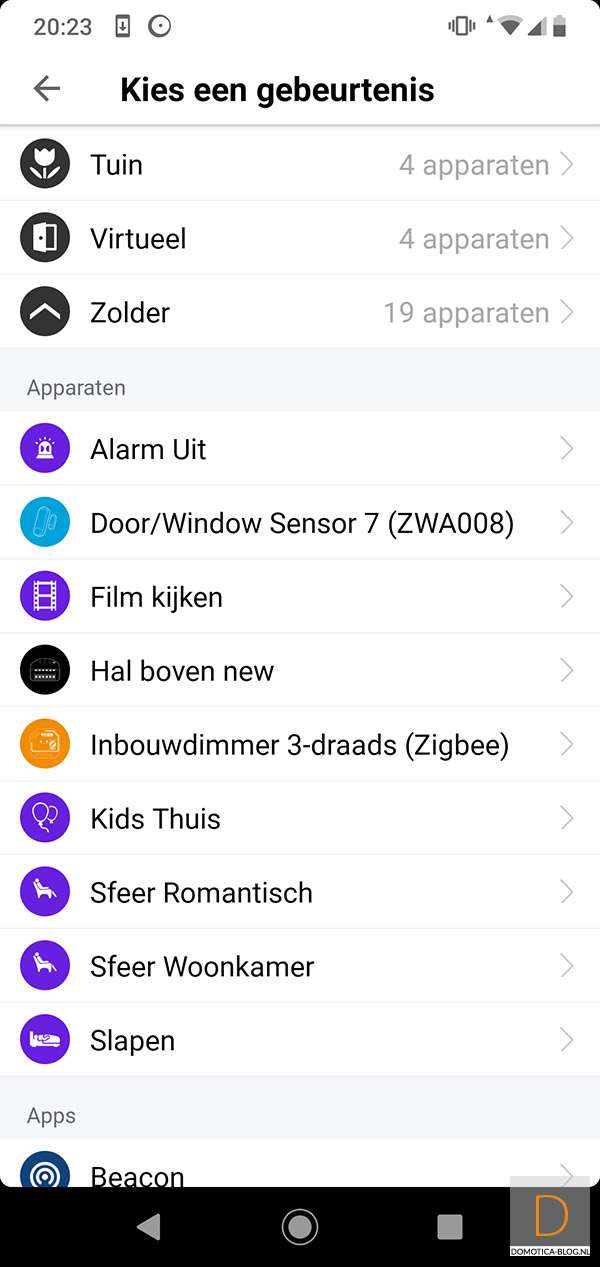Select Door/Window Sensor 7 (ZWA008)
Image resolution: width=600 pixels, height=1267 pixels.
point(300,523)
